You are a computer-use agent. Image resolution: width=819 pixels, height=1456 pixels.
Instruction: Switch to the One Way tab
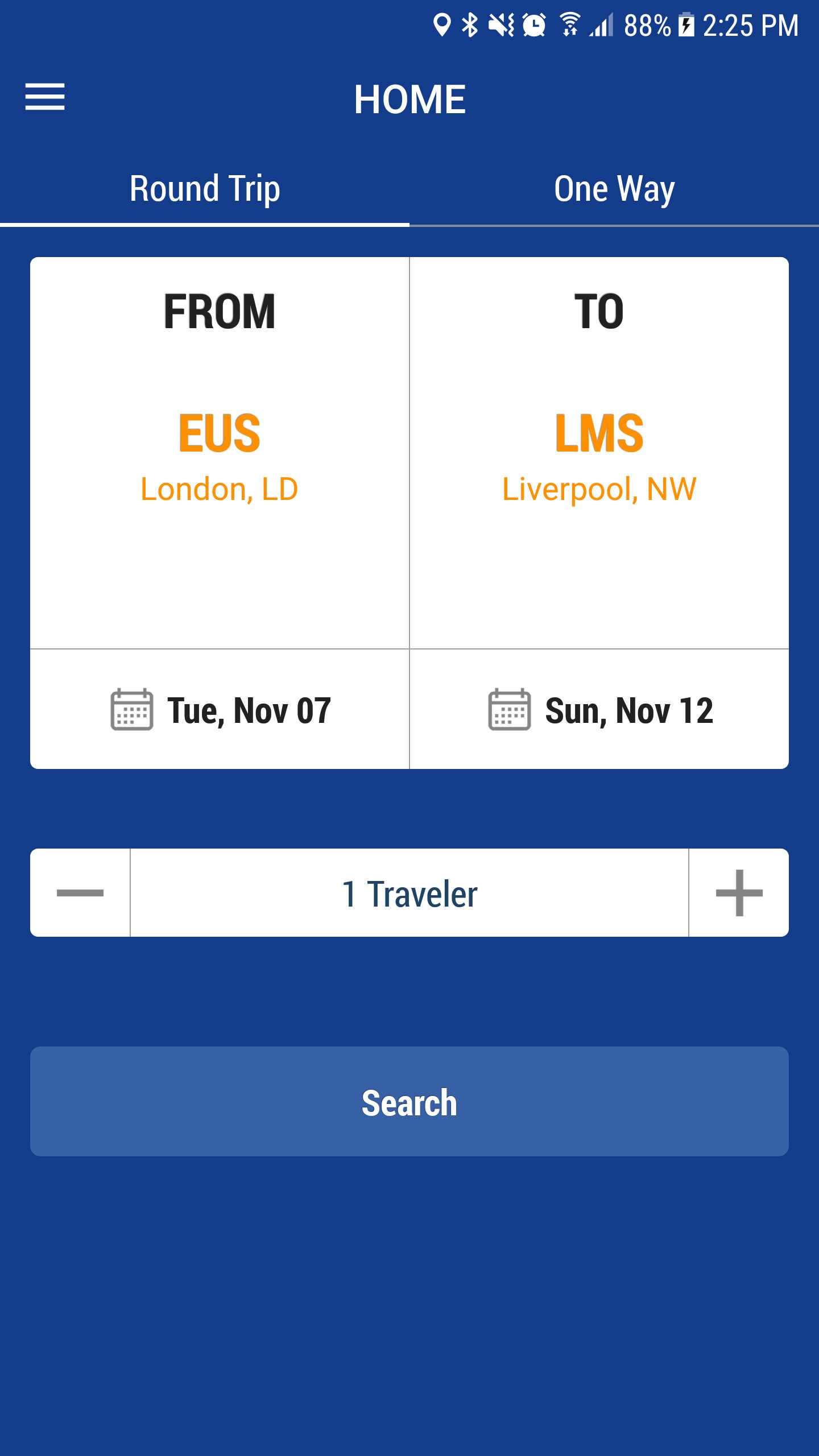[614, 189]
